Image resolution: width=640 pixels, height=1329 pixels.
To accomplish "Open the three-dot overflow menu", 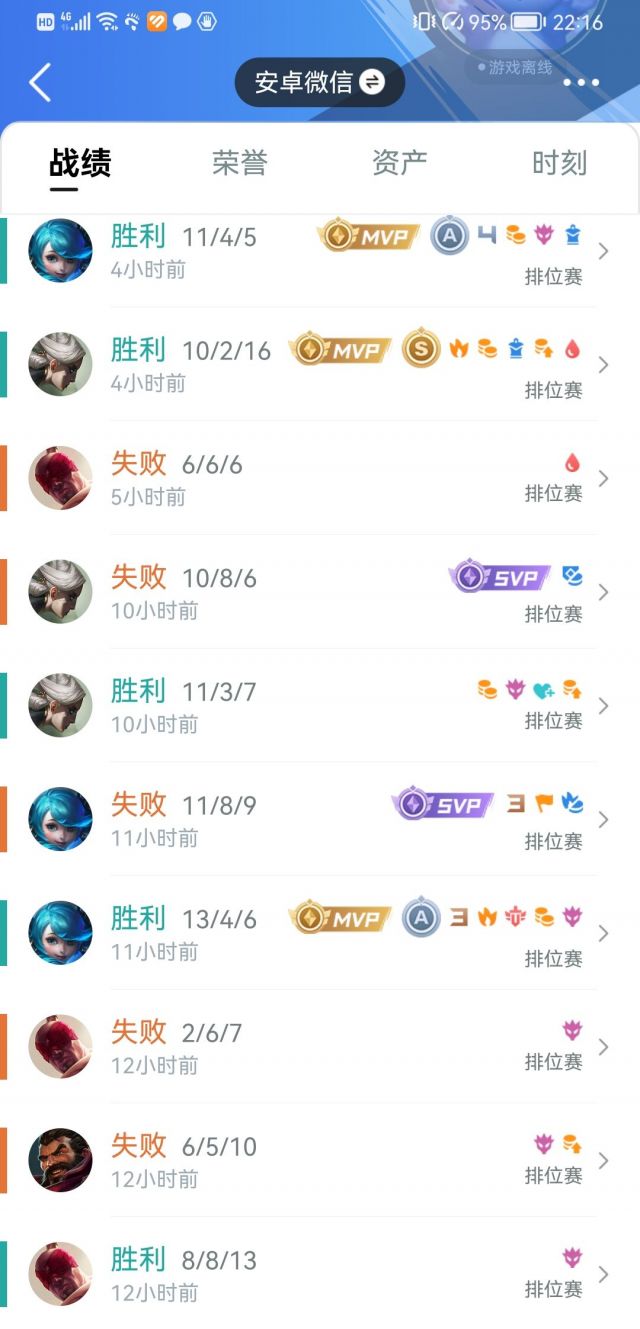I will pyautogui.click(x=581, y=83).
